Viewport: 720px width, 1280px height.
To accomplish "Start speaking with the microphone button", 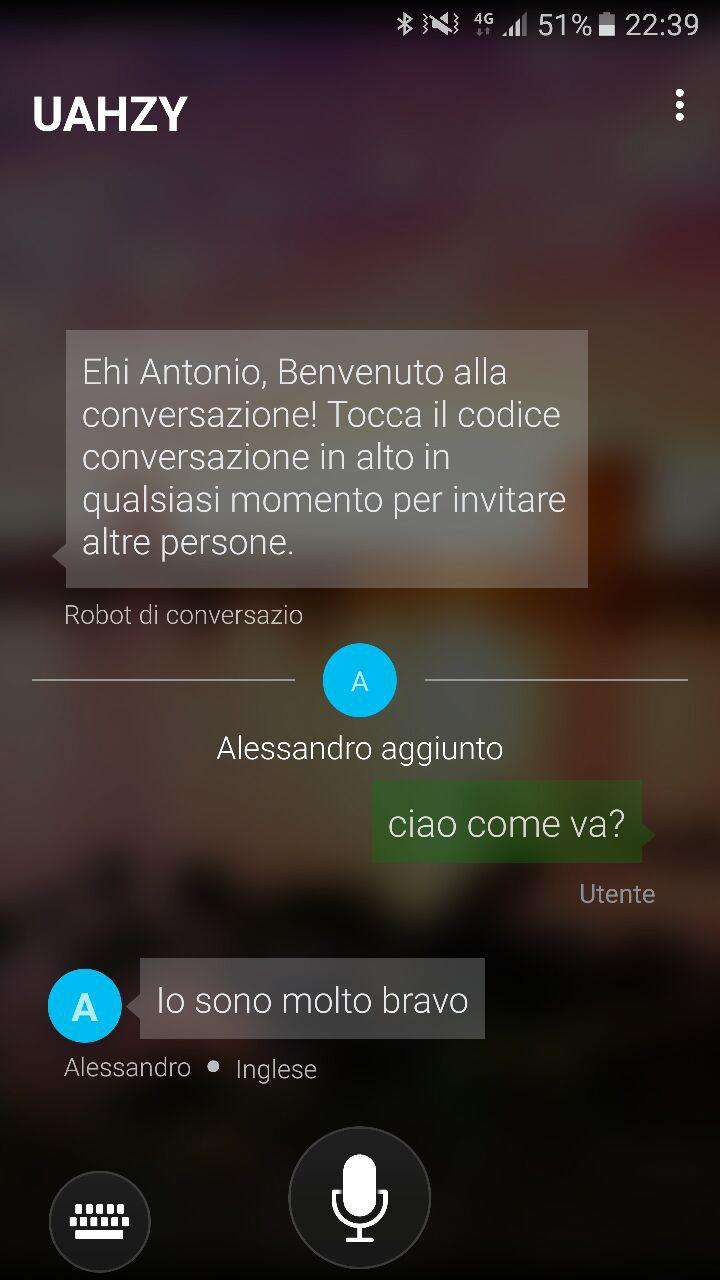I will pos(359,1197).
